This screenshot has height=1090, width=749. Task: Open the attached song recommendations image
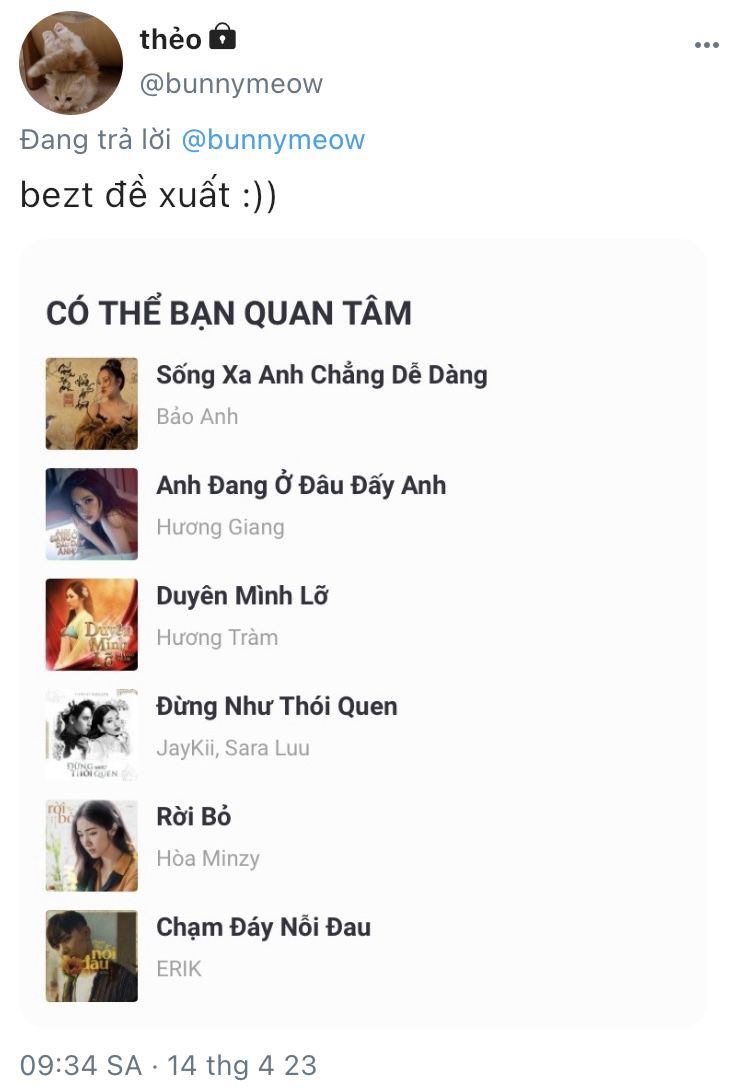coord(362,633)
